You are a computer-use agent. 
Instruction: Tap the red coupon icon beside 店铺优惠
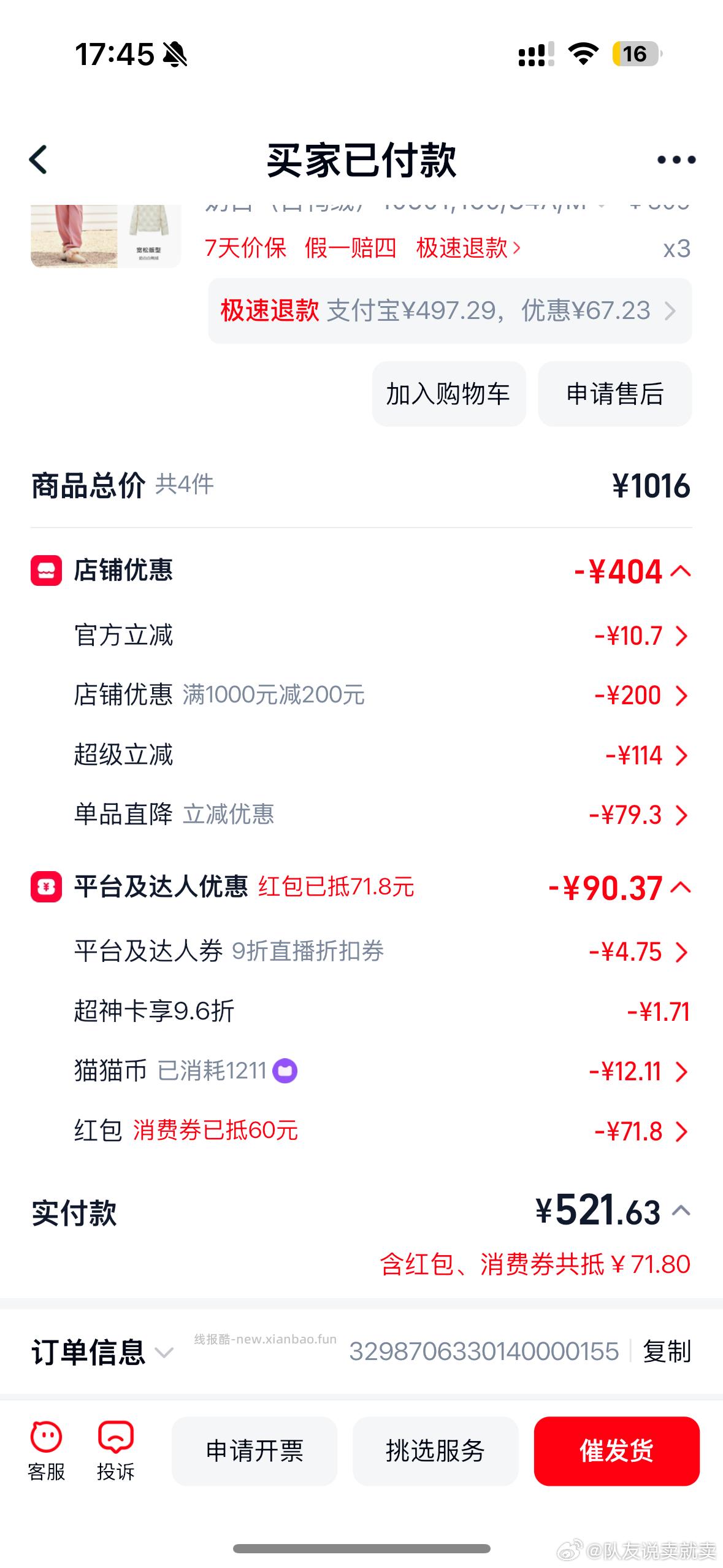coord(45,571)
